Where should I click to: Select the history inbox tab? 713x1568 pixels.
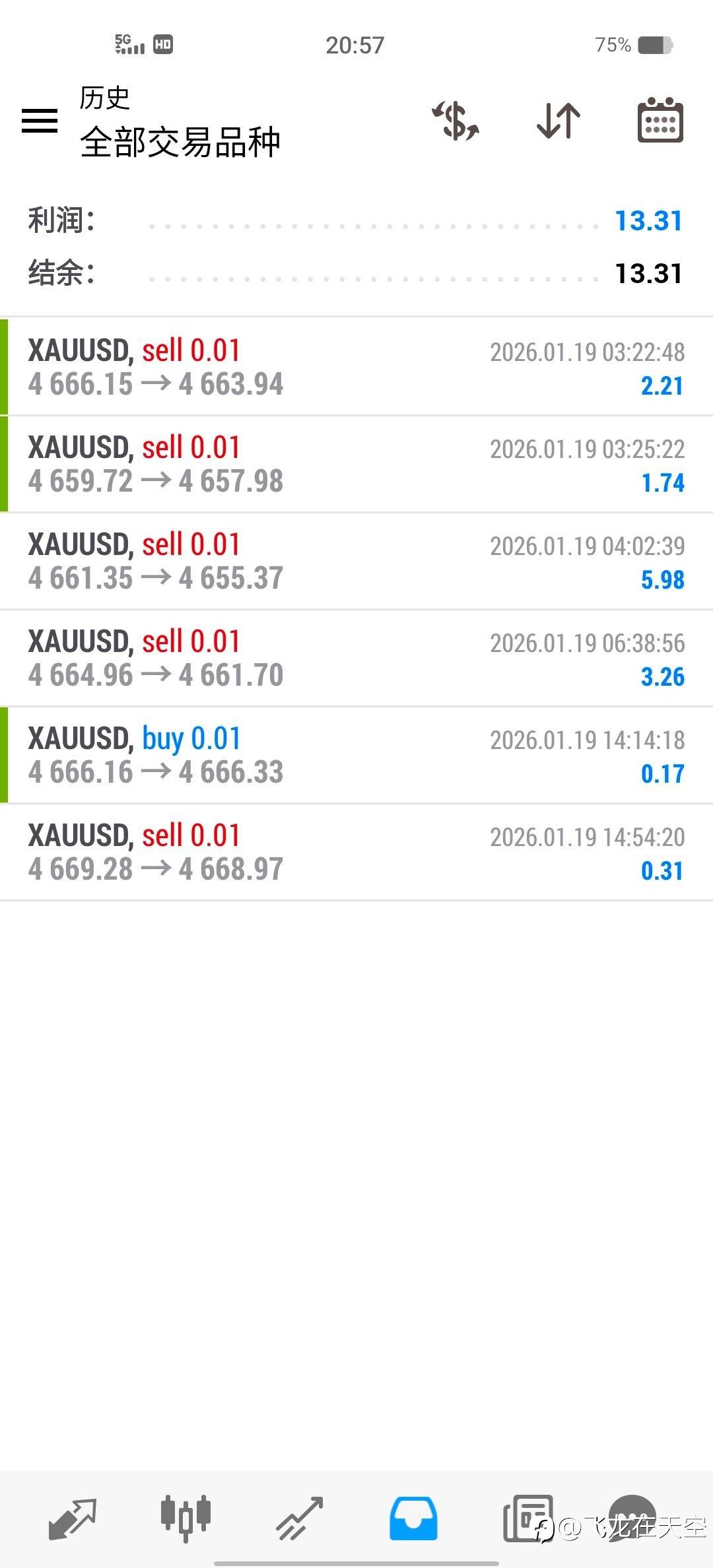pos(413,1518)
